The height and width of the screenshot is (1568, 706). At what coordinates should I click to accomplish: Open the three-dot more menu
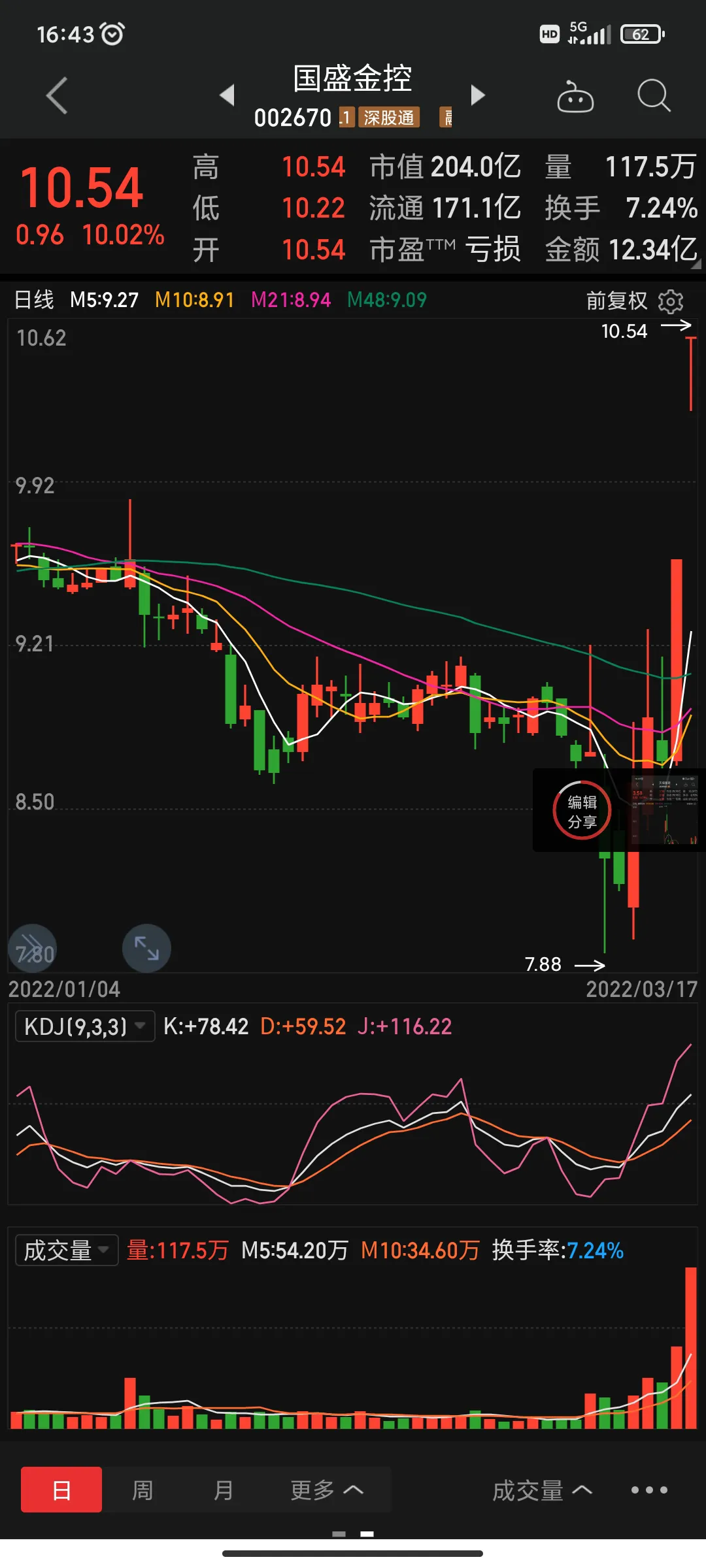pyautogui.click(x=648, y=1490)
